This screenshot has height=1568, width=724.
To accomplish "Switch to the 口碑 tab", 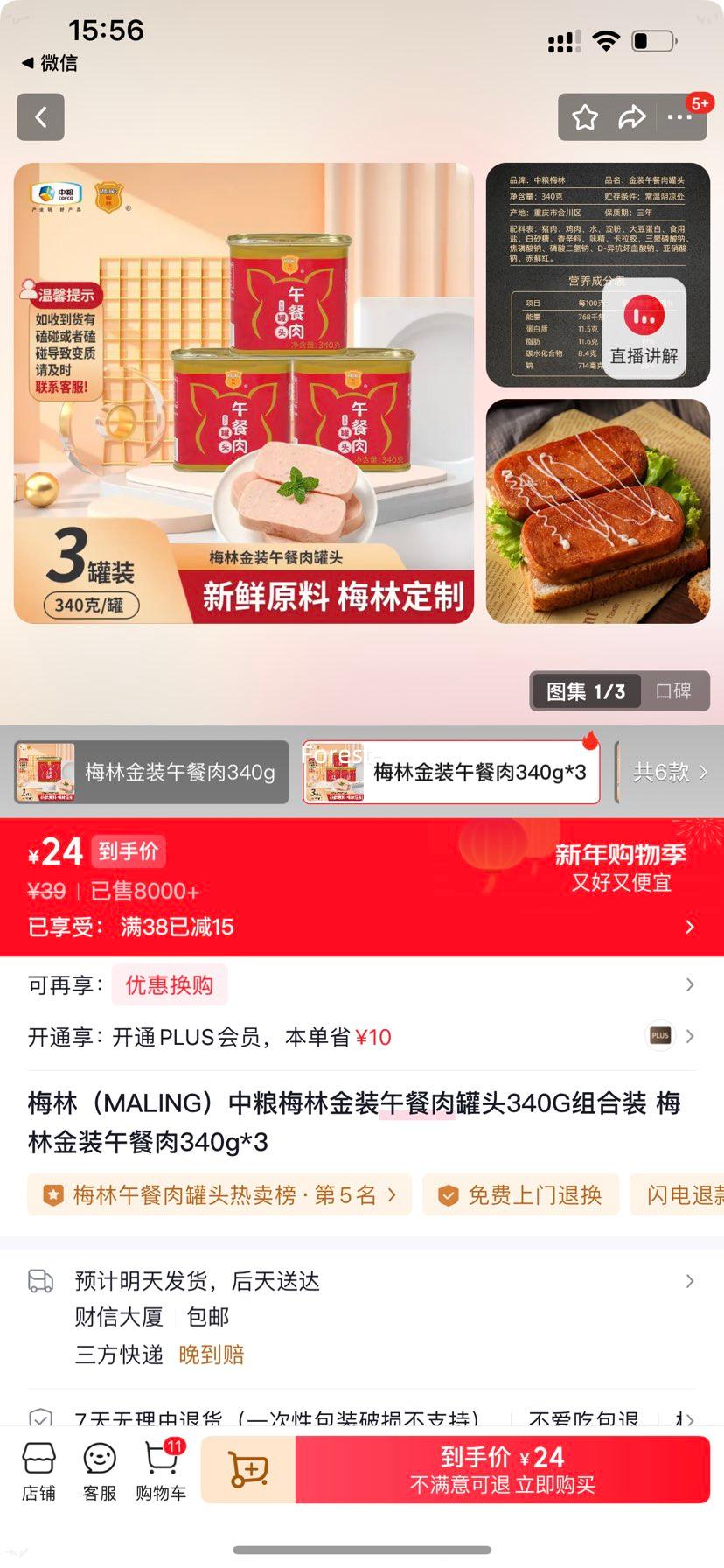I will [x=673, y=691].
